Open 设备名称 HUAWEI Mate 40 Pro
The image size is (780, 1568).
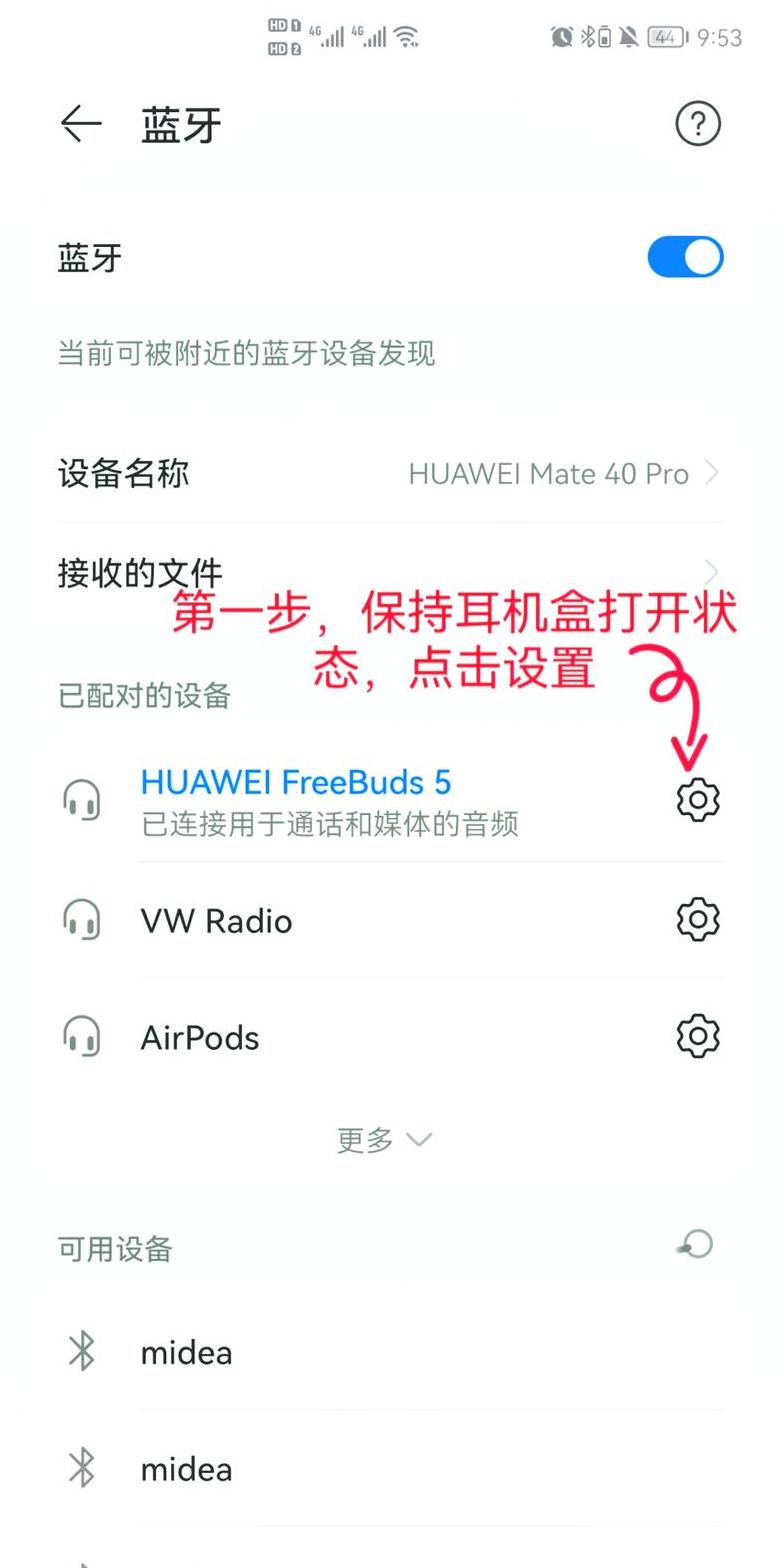tap(390, 473)
